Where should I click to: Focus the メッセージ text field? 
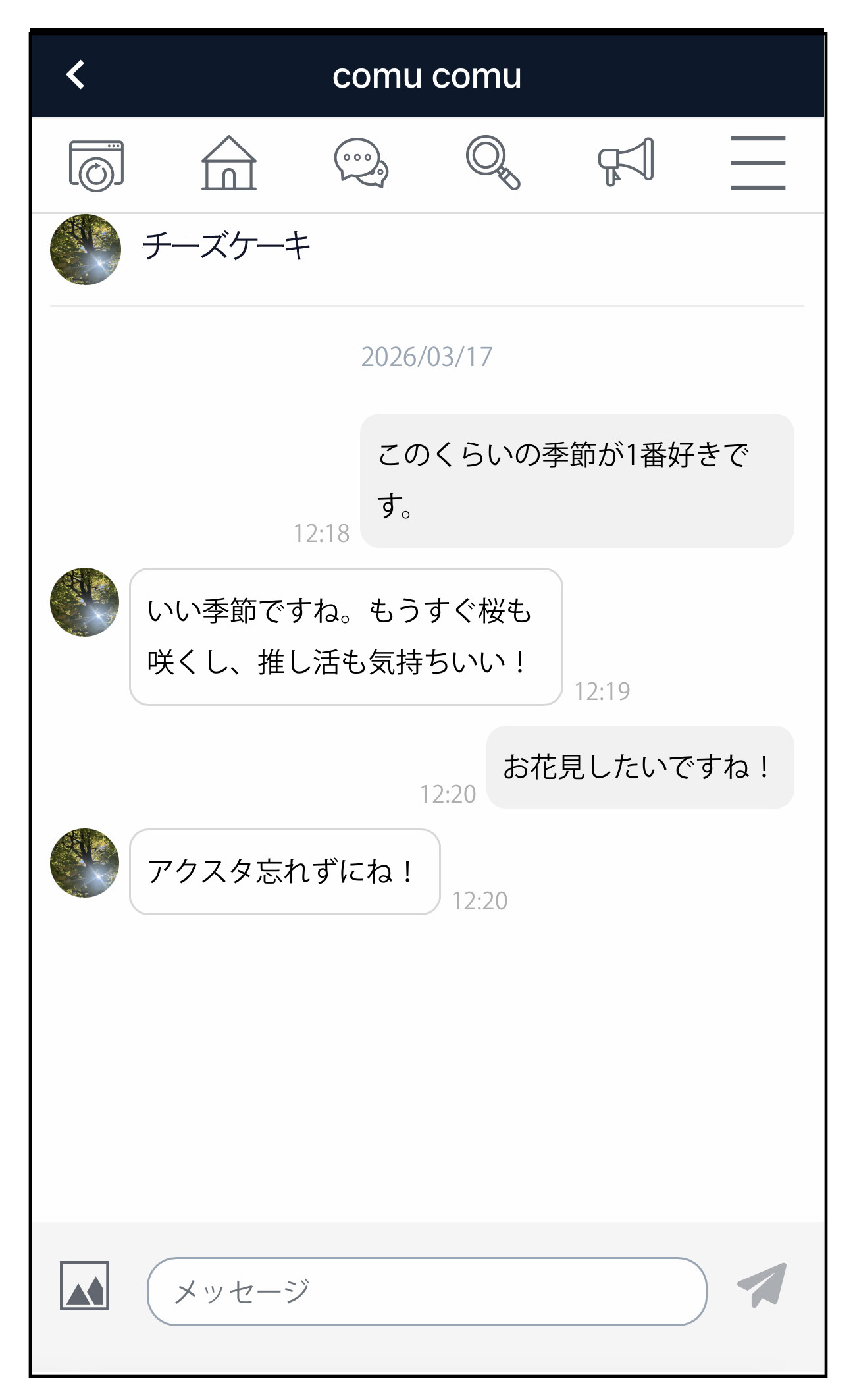[427, 1291]
